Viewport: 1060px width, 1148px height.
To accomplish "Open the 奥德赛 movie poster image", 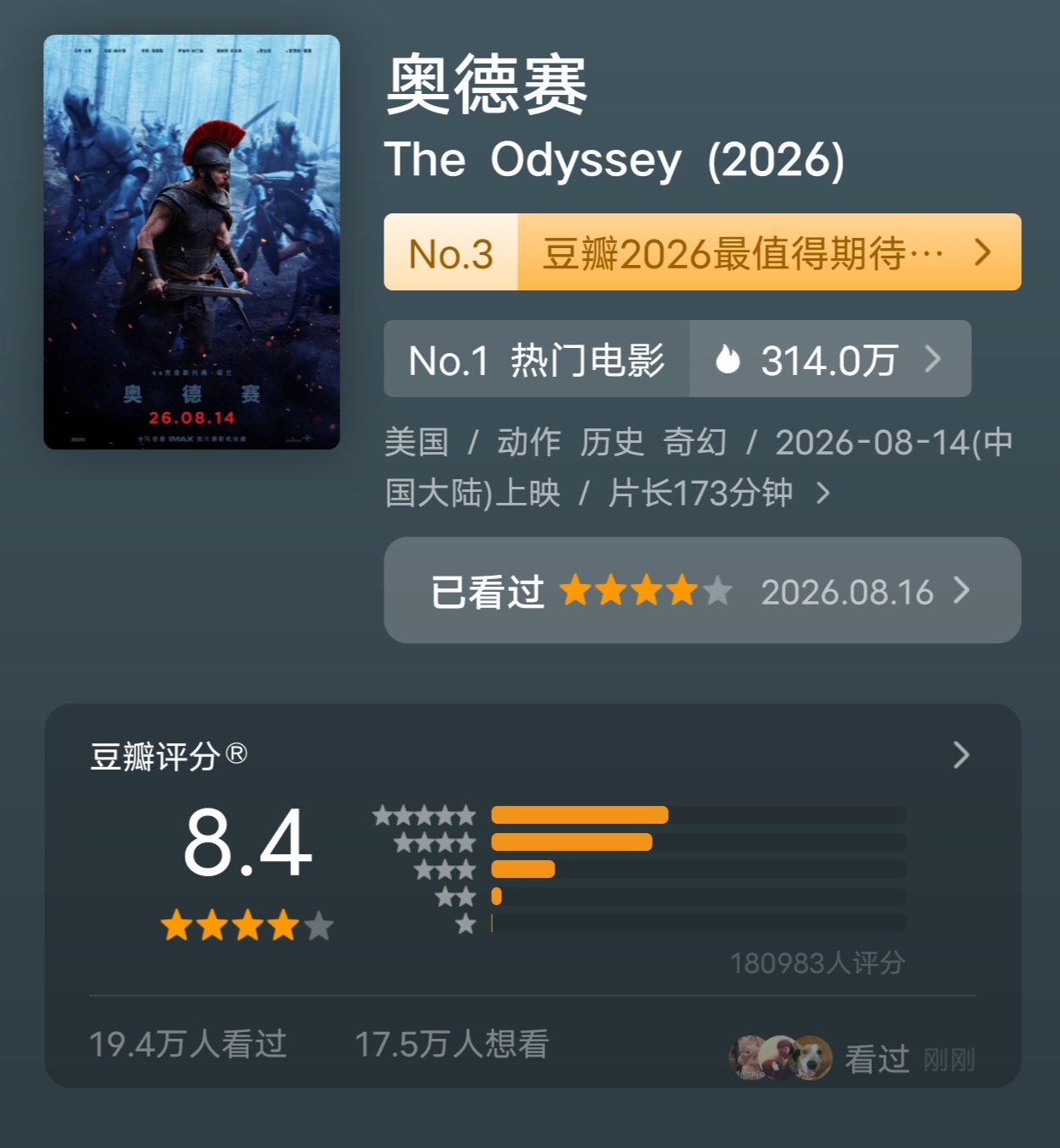I will [x=191, y=242].
